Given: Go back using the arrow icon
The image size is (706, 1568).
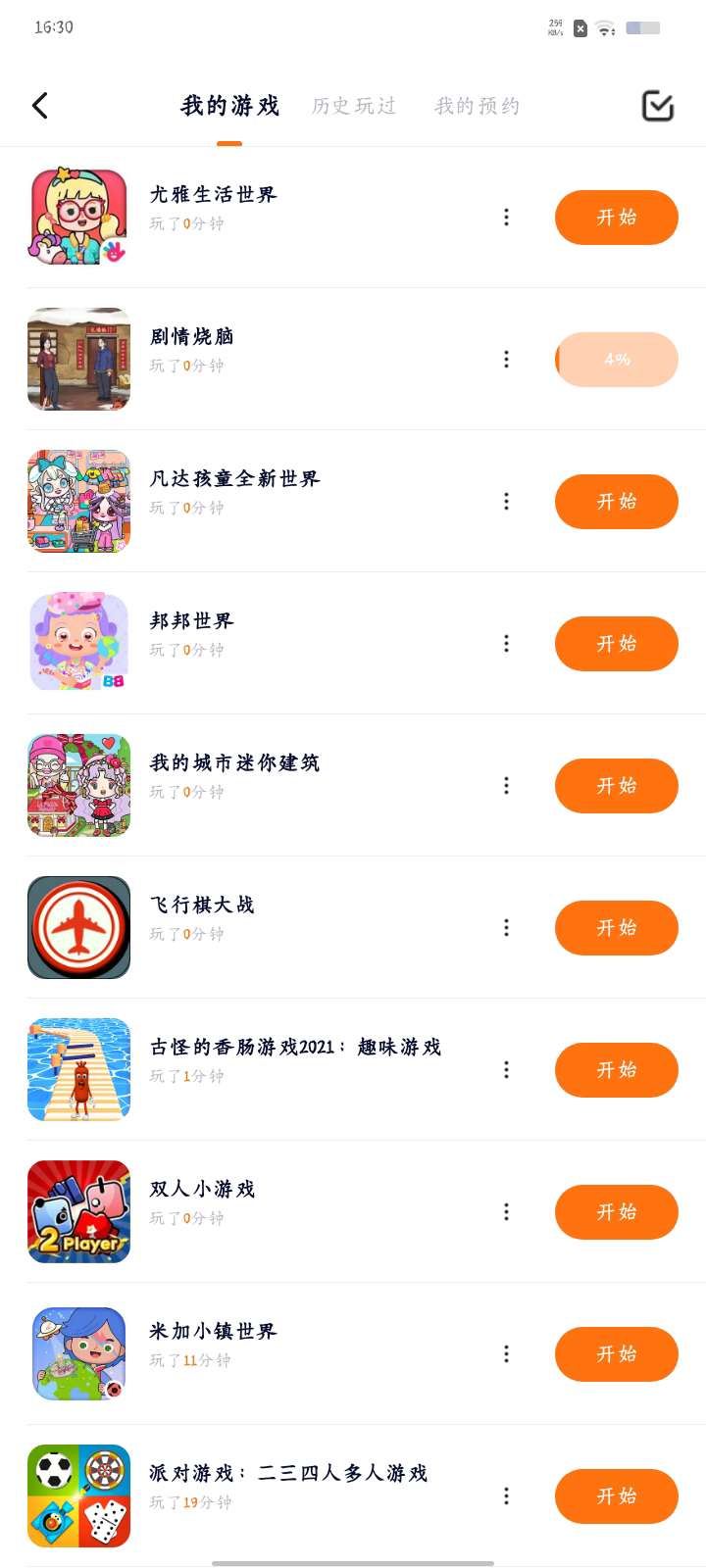Looking at the screenshot, I should pos(40,106).
